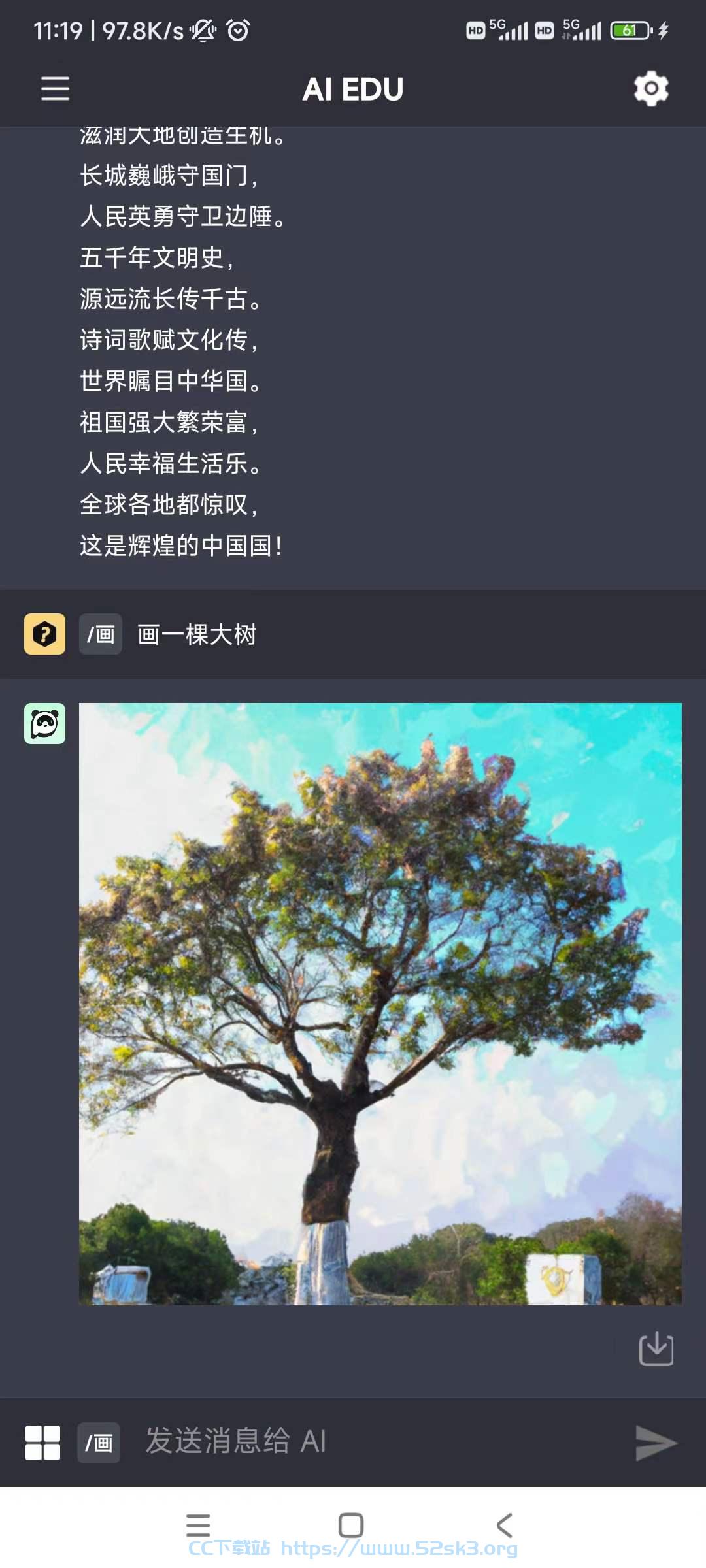
Task: Open the hamburger drawer menu
Action: point(55,88)
